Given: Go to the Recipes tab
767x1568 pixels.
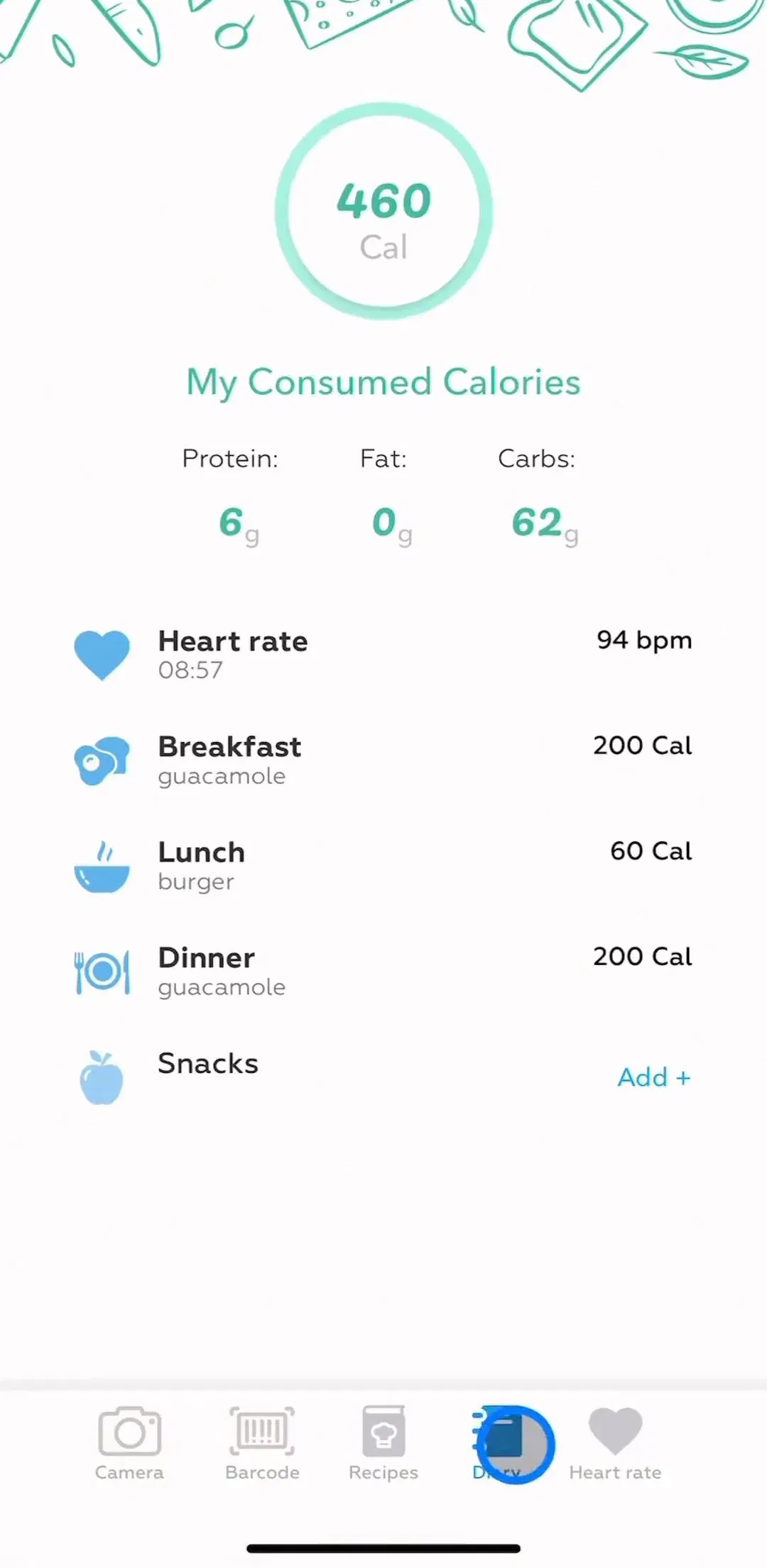Looking at the screenshot, I should (x=383, y=1443).
